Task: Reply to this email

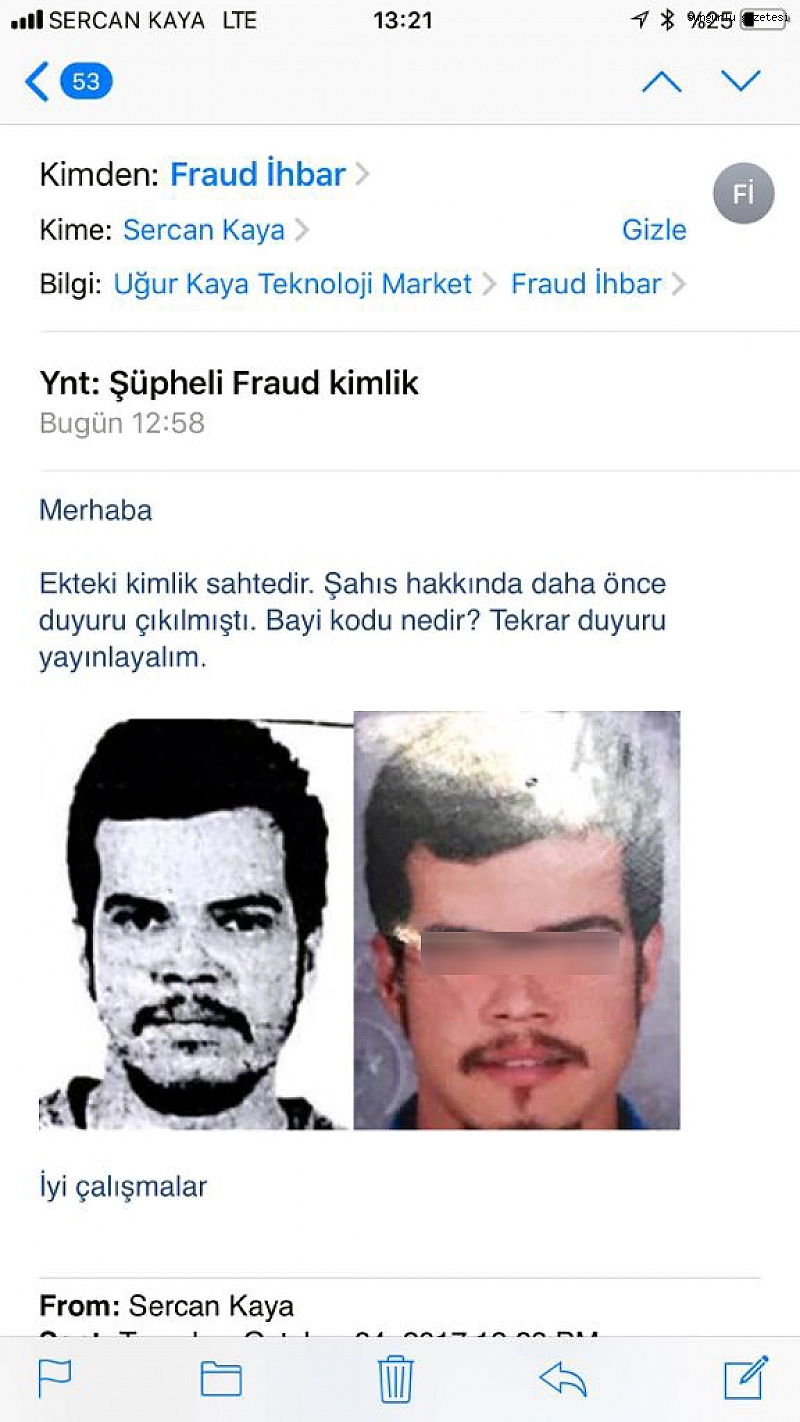Action: pos(562,1379)
